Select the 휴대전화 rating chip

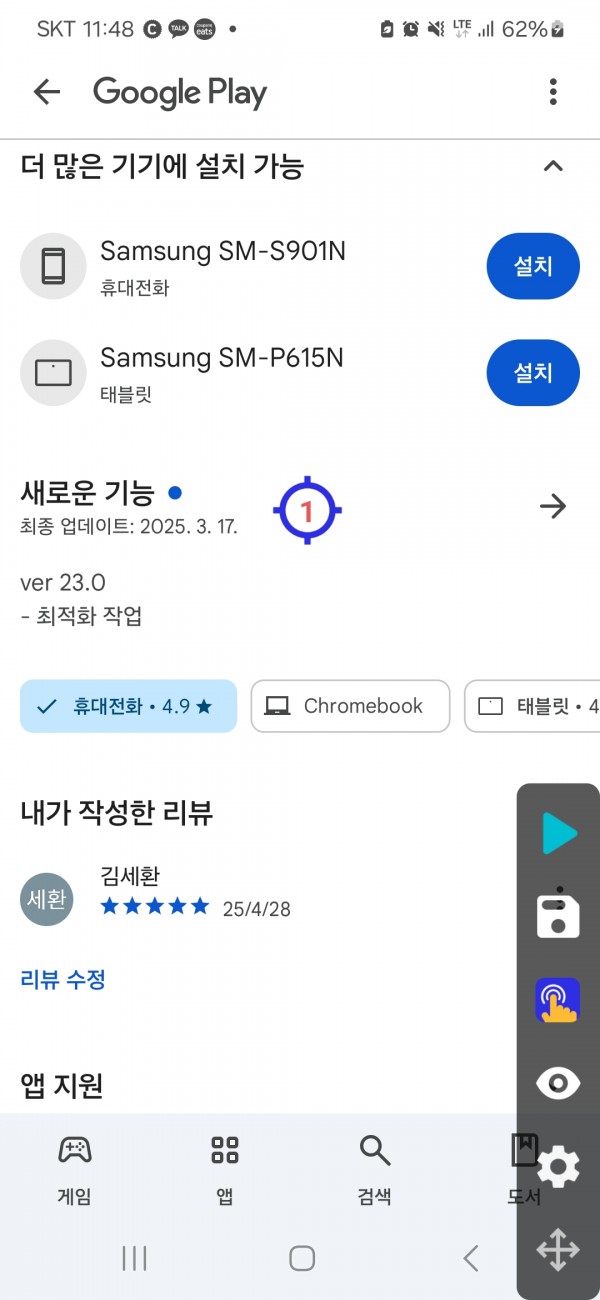(x=128, y=706)
